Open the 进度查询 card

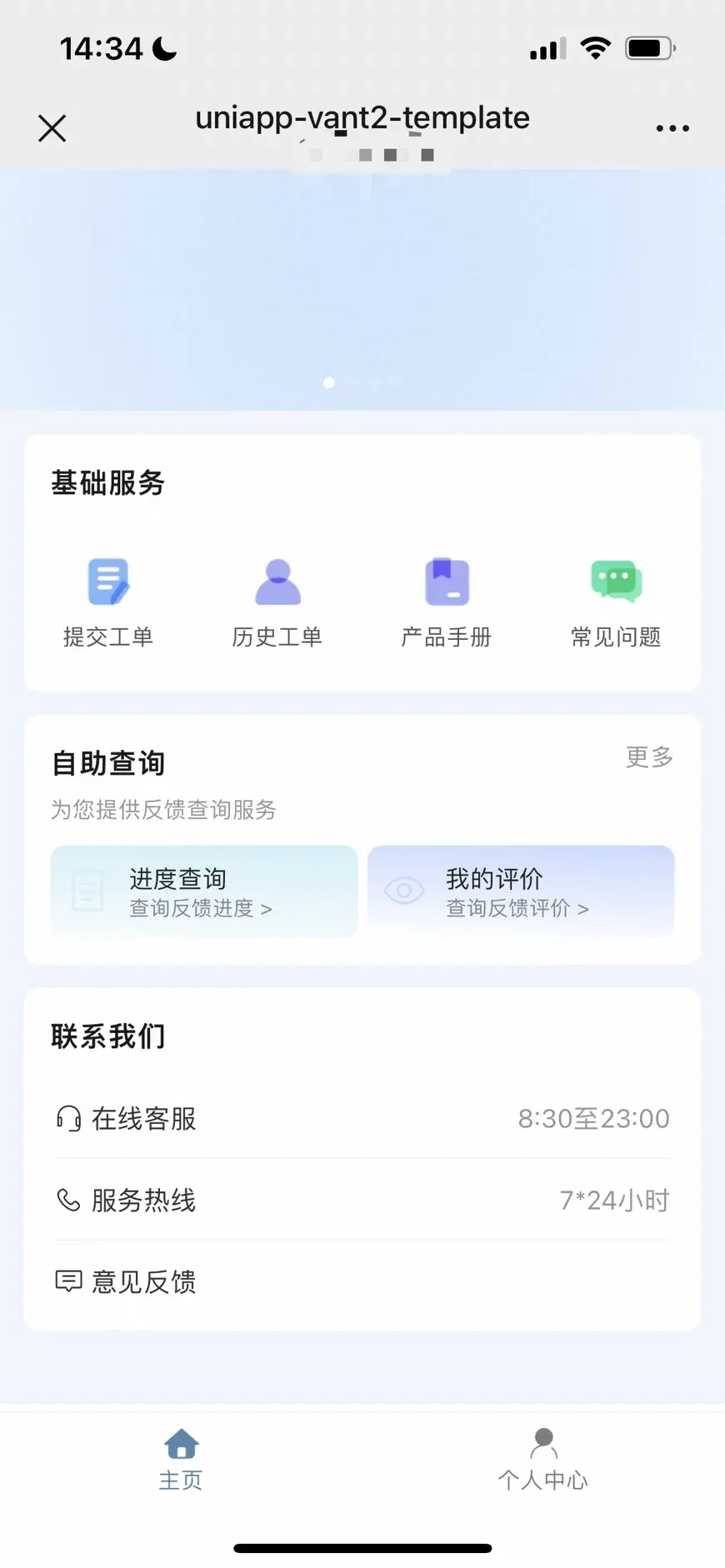coord(204,891)
